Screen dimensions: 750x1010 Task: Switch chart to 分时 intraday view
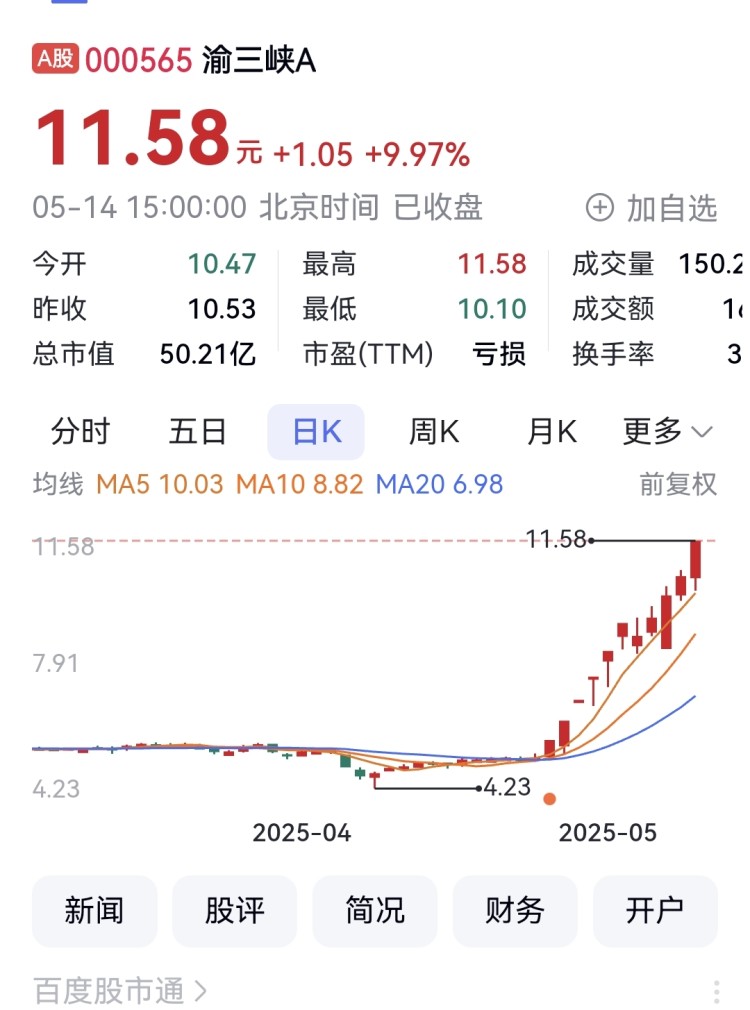[x=79, y=431]
